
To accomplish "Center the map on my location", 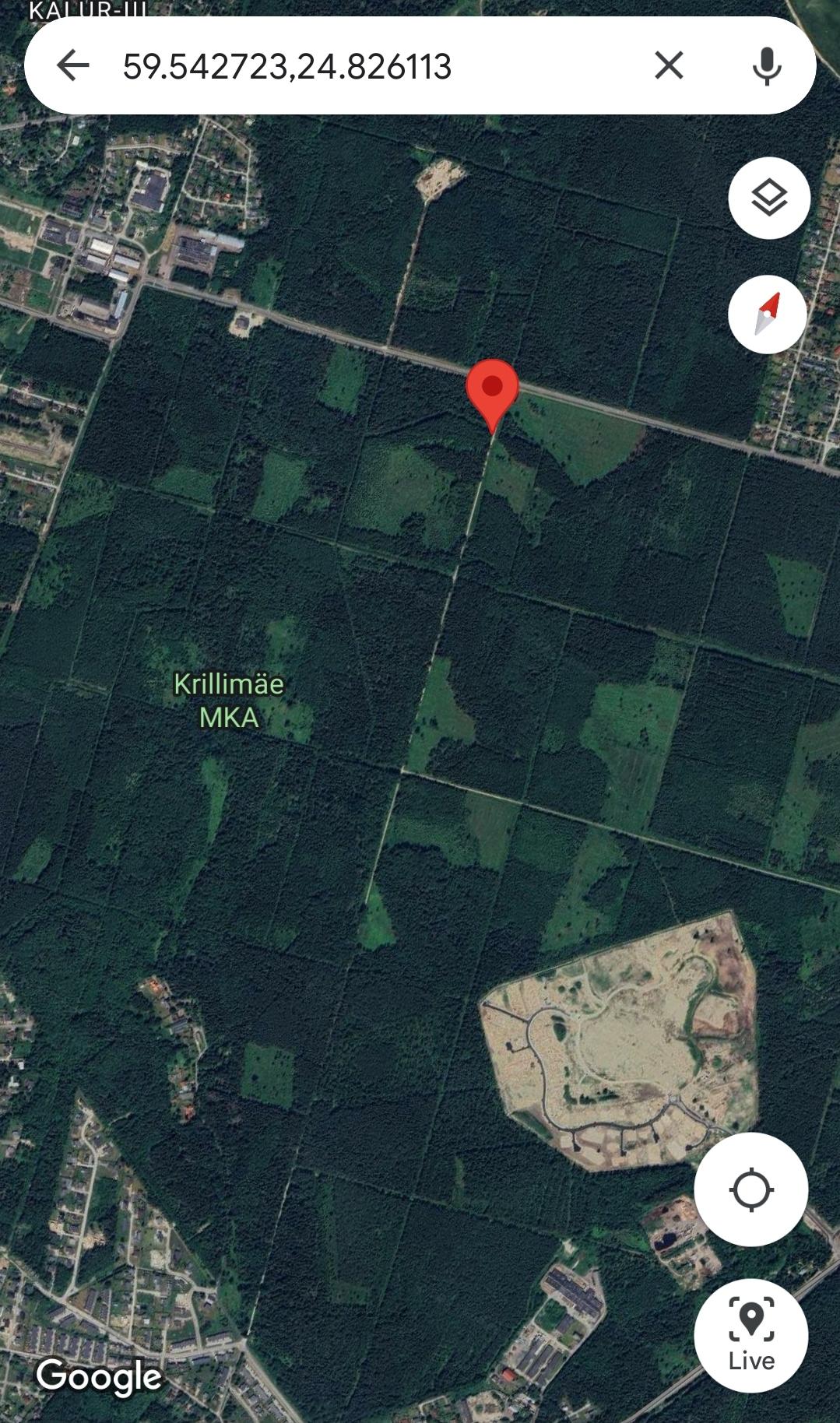I will tap(750, 1189).
